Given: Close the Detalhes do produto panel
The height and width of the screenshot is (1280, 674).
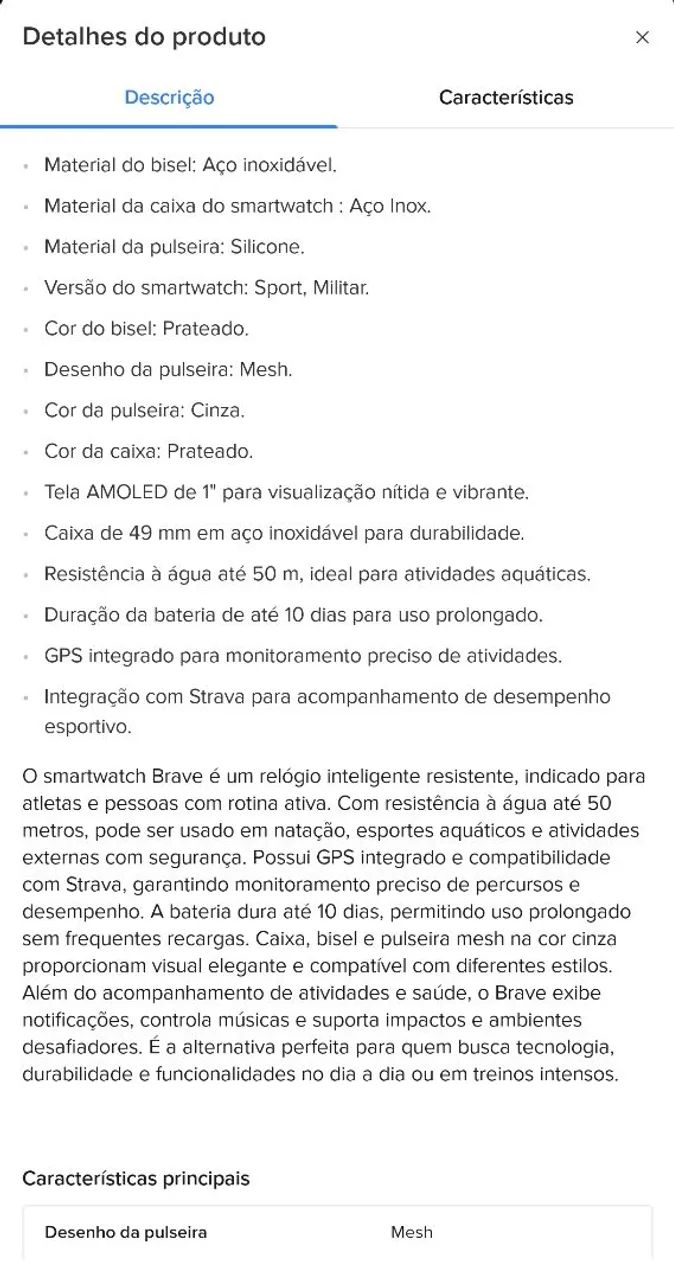Looking at the screenshot, I should coord(642,37).
